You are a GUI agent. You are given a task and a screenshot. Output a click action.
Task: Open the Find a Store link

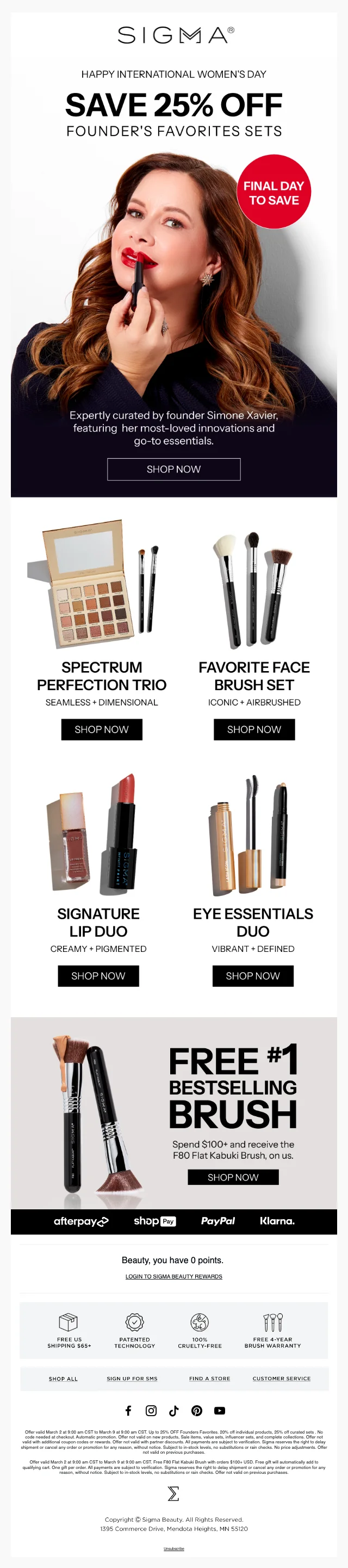(209, 1379)
